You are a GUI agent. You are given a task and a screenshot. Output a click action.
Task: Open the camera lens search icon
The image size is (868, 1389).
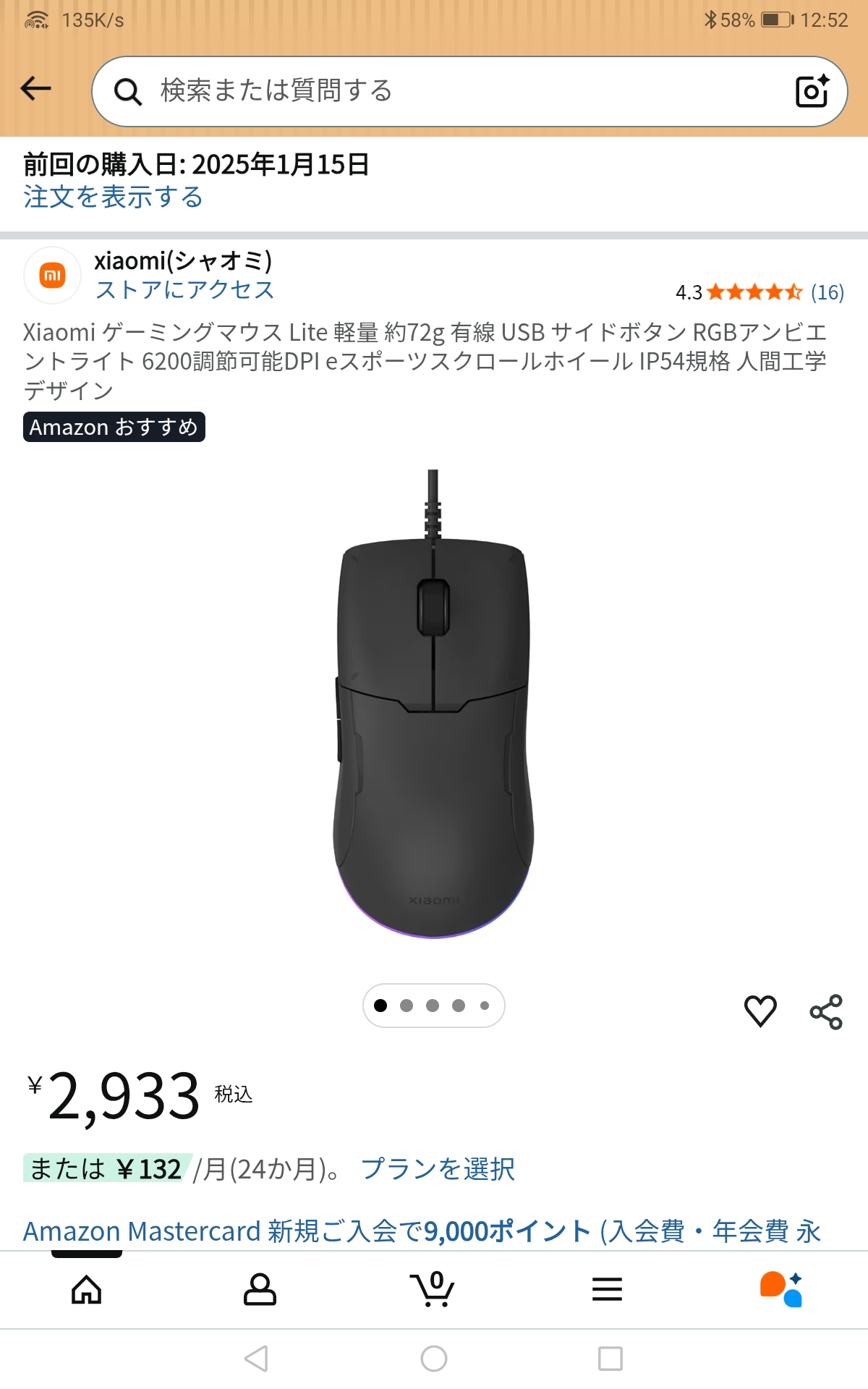click(812, 91)
